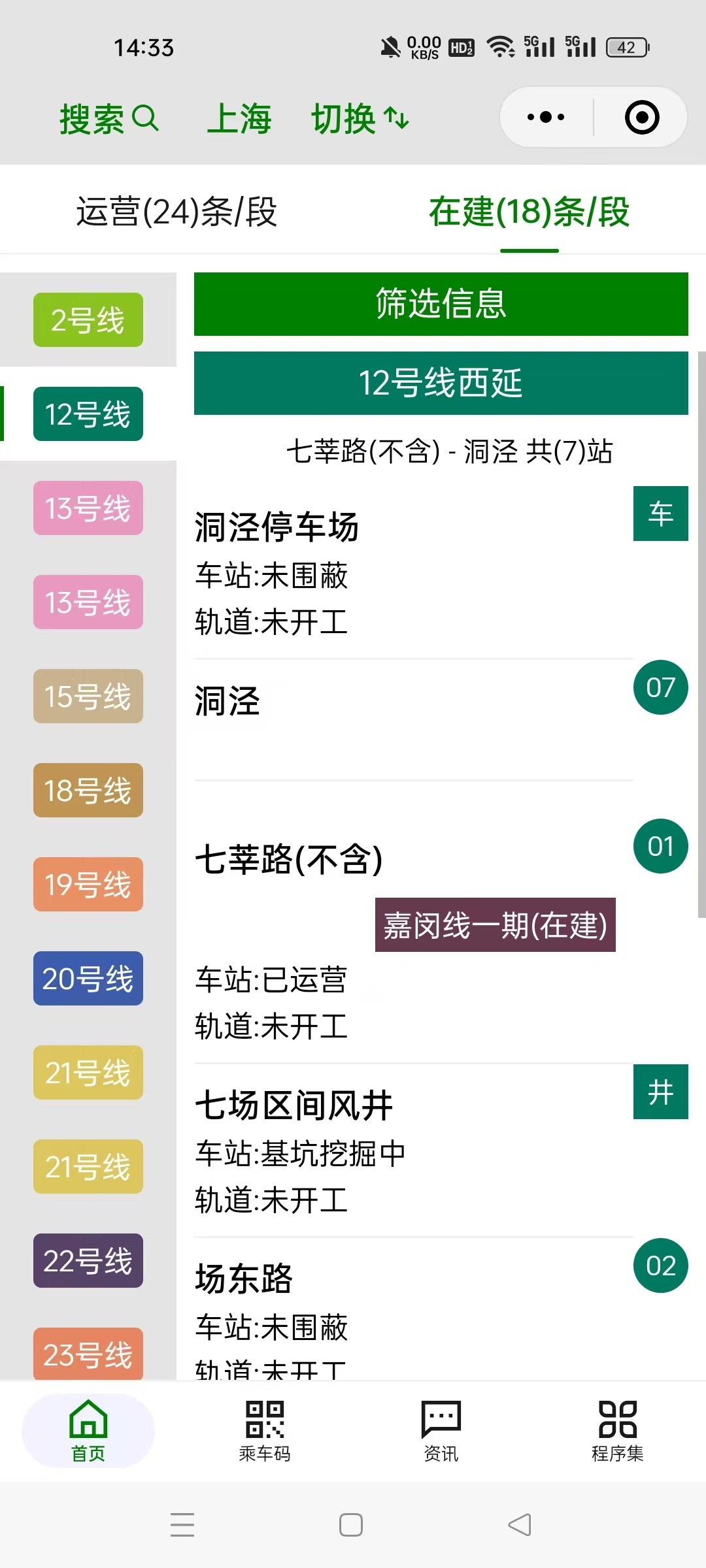Open the 资讯 news tab
This screenshot has width=706, height=1568.
pos(441,1431)
